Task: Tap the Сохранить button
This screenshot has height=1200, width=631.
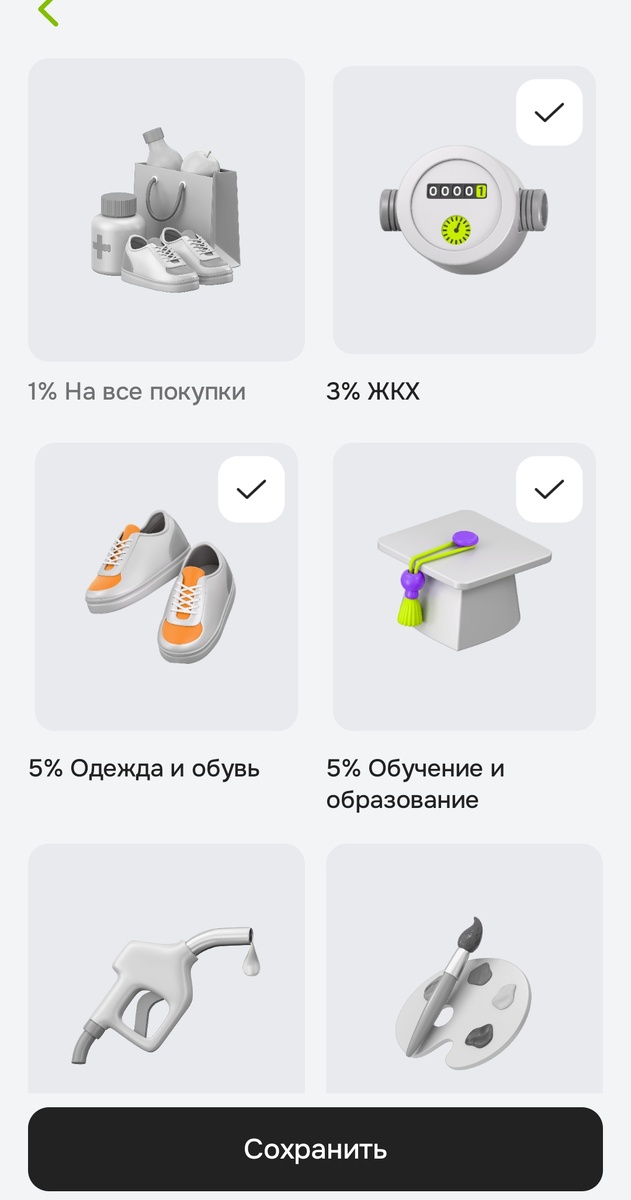Action: click(315, 1148)
